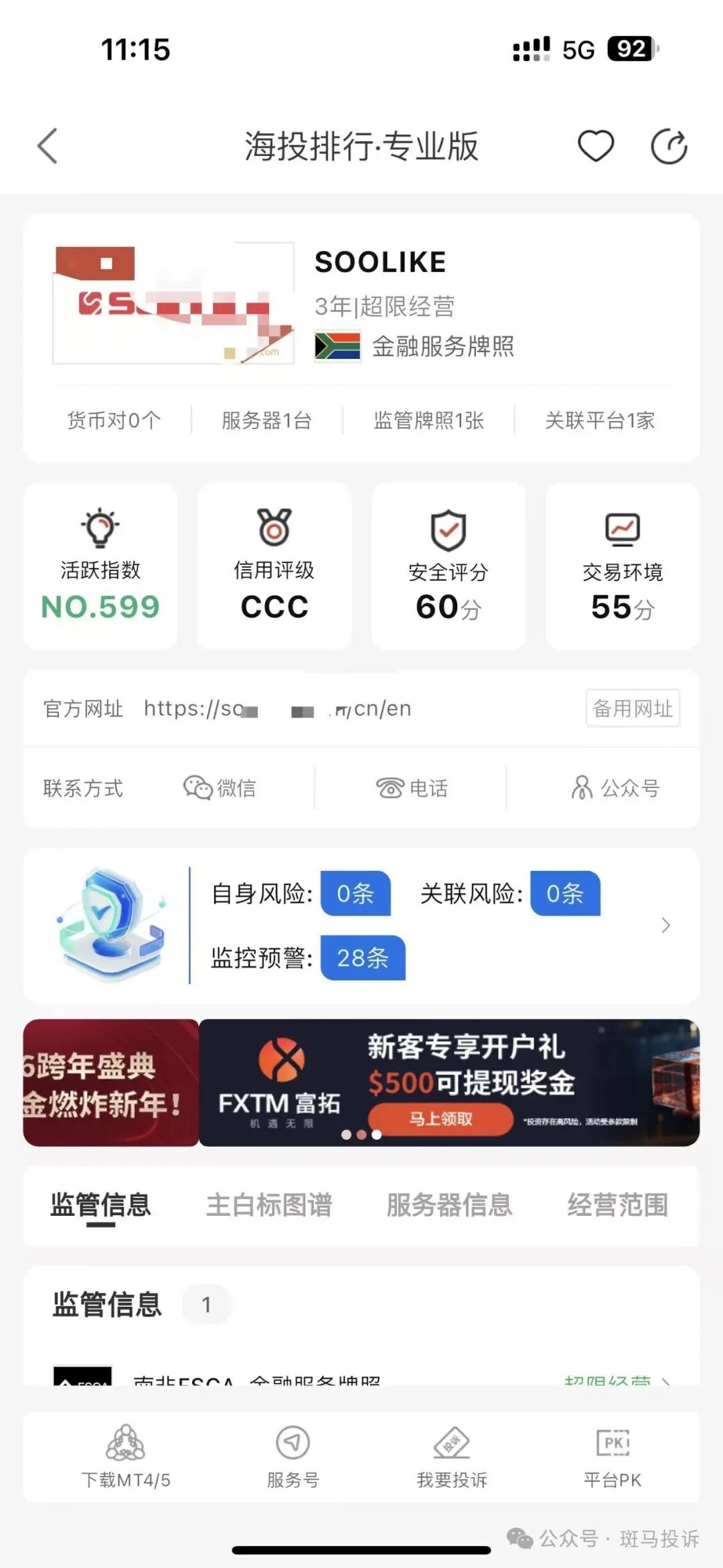Open the official website URL link
The image size is (723, 1568).
pos(276,708)
